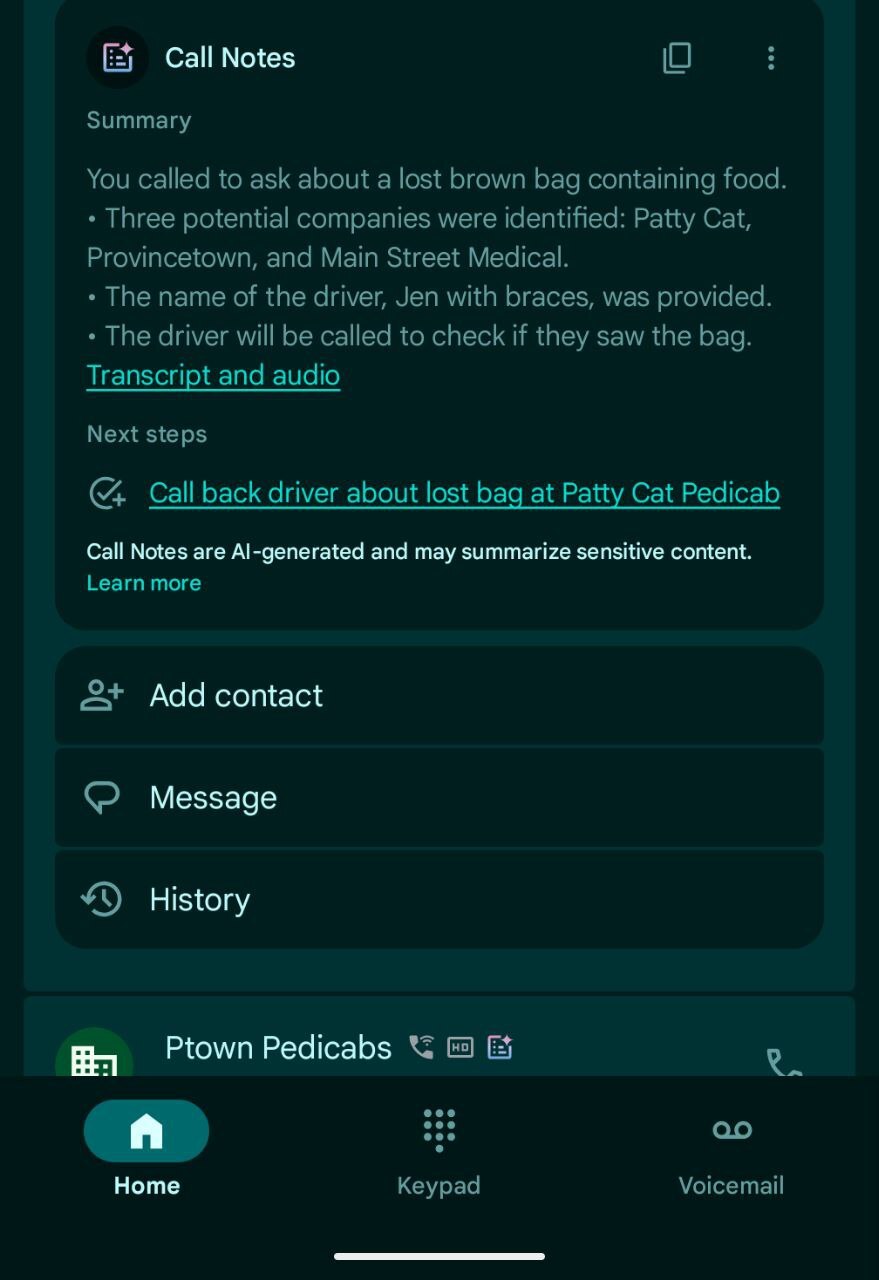Tap the History clock icon
Screen dimensions: 879x1280
[101, 899]
